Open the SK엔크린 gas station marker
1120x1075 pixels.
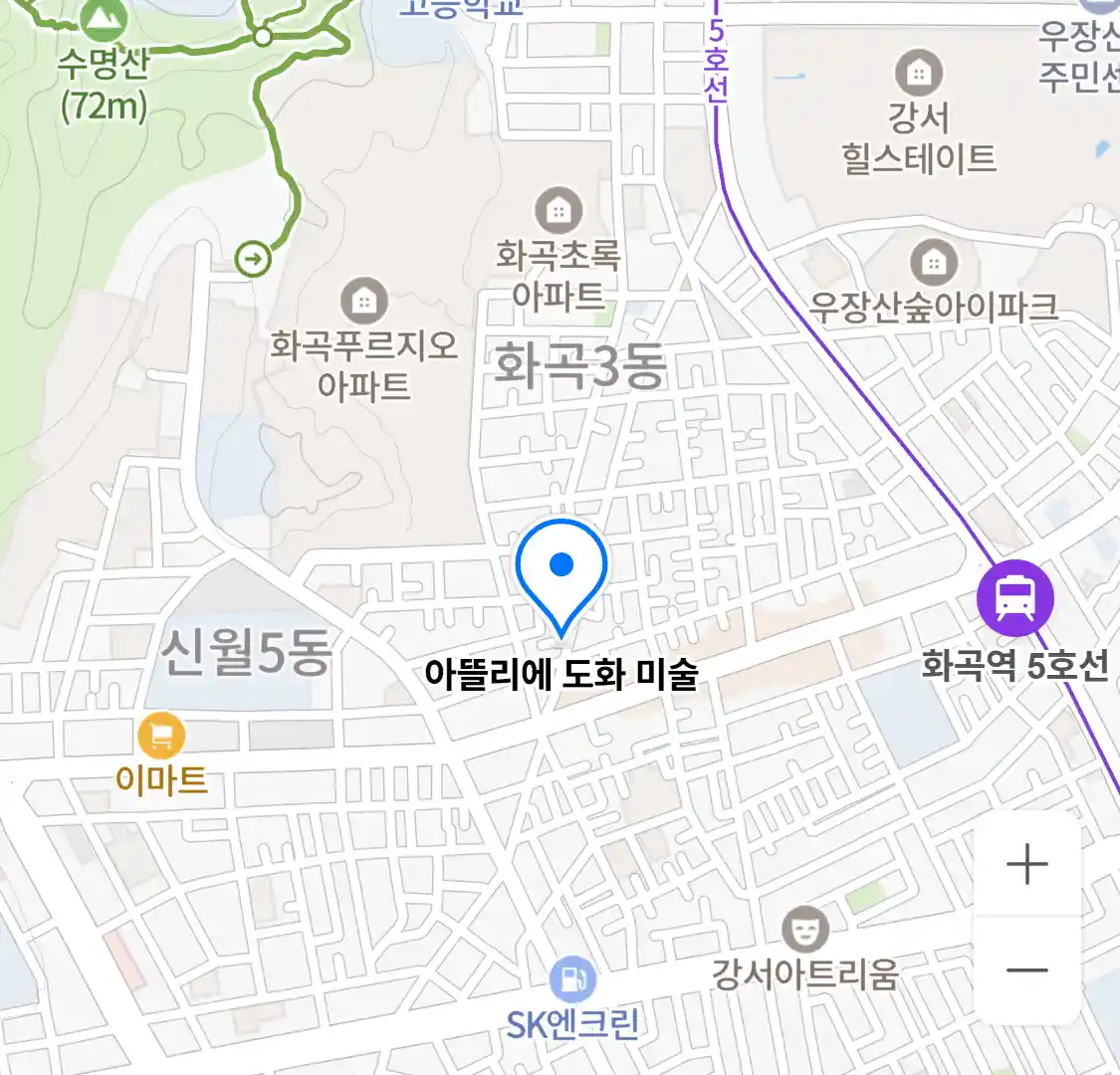[572, 980]
